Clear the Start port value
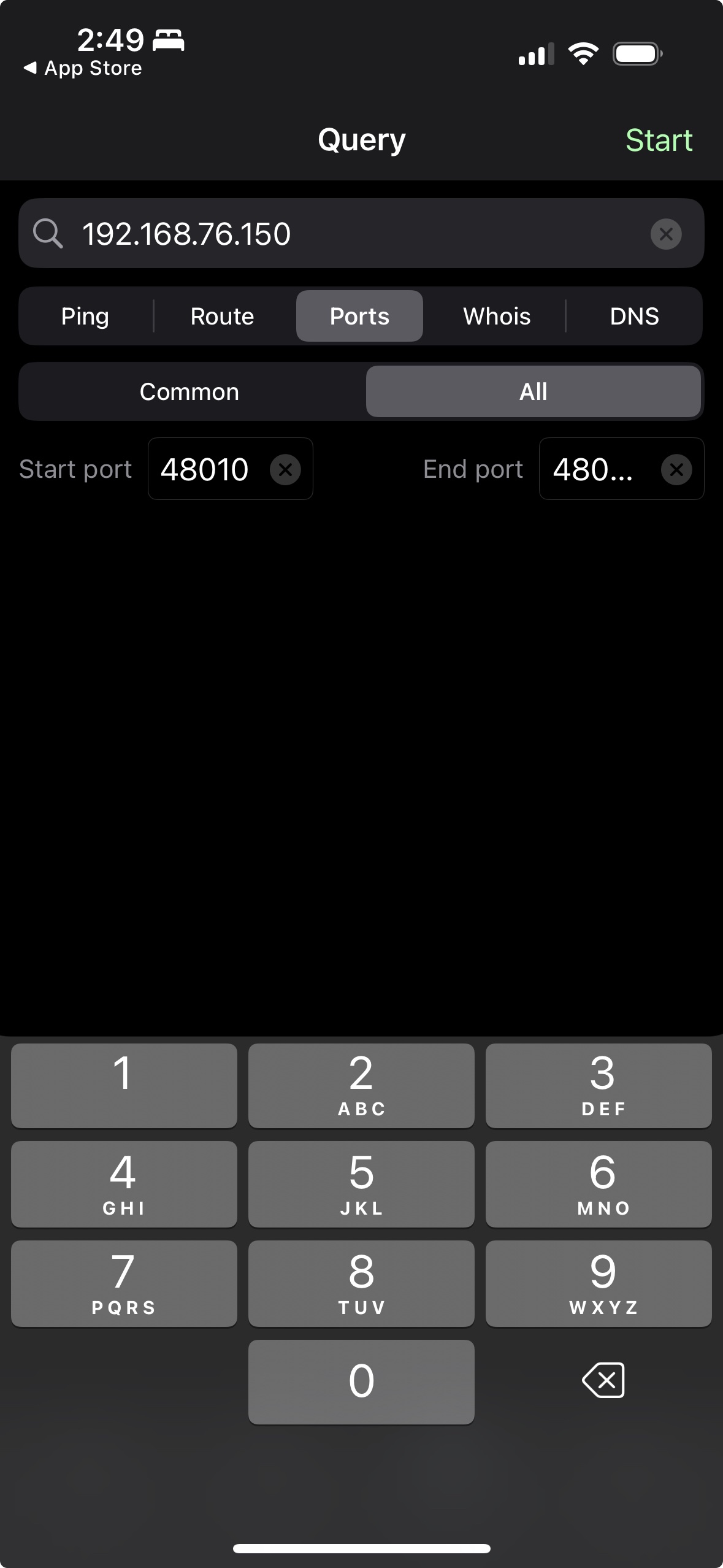The height and width of the screenshot is (1568, 723). (x=285, y=469)
